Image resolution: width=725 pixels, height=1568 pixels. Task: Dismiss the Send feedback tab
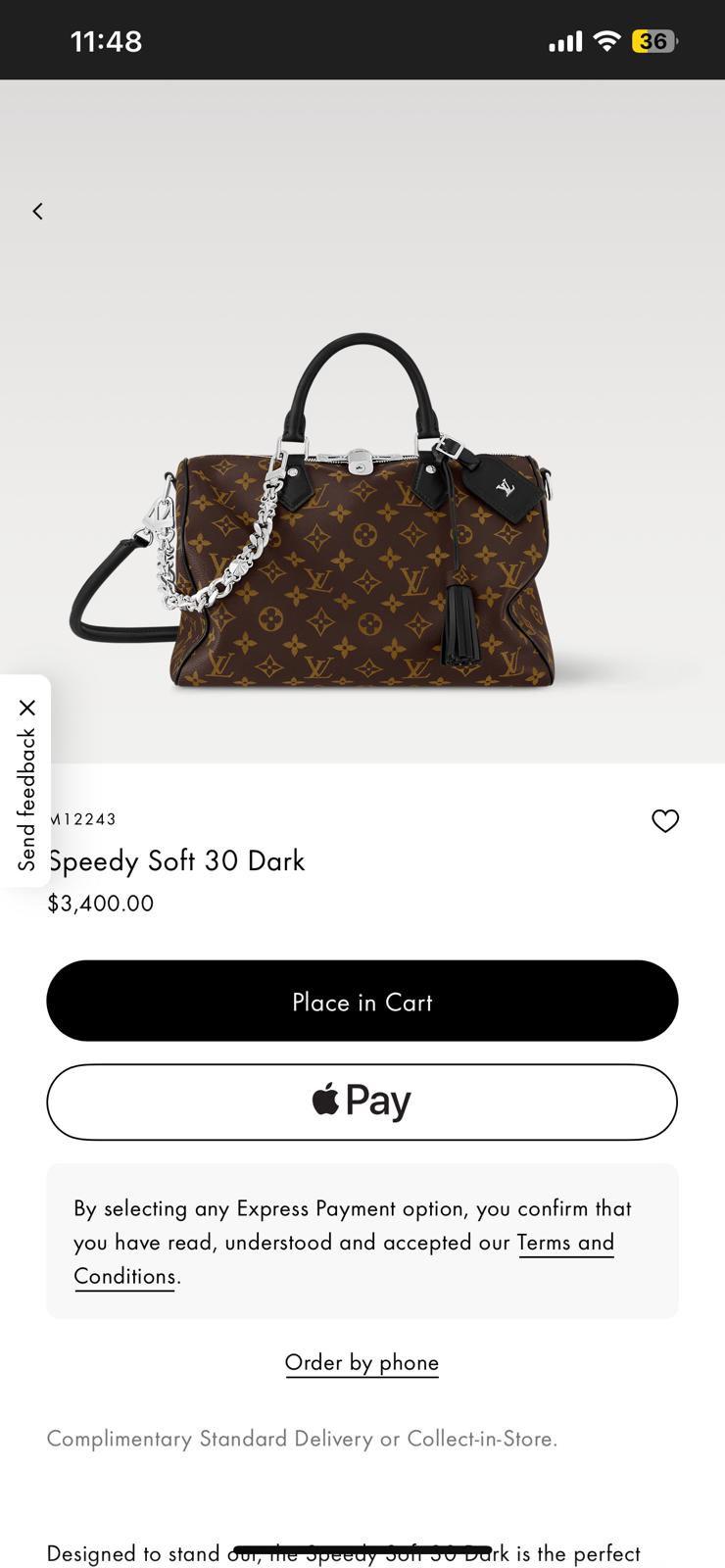pyautogui.click(x=27, y=708)
